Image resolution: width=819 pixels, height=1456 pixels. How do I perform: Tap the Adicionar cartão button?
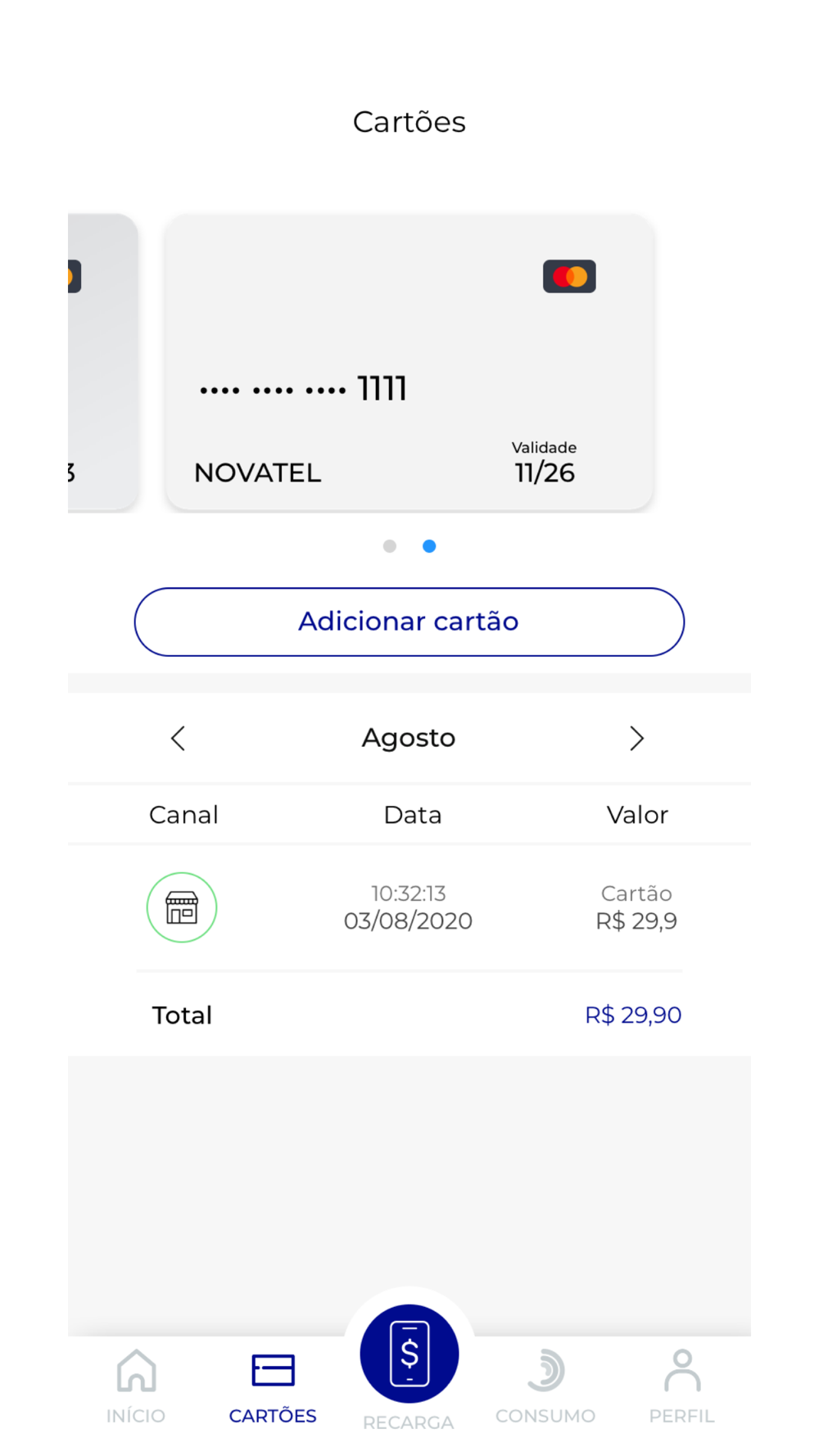point(409,622)
